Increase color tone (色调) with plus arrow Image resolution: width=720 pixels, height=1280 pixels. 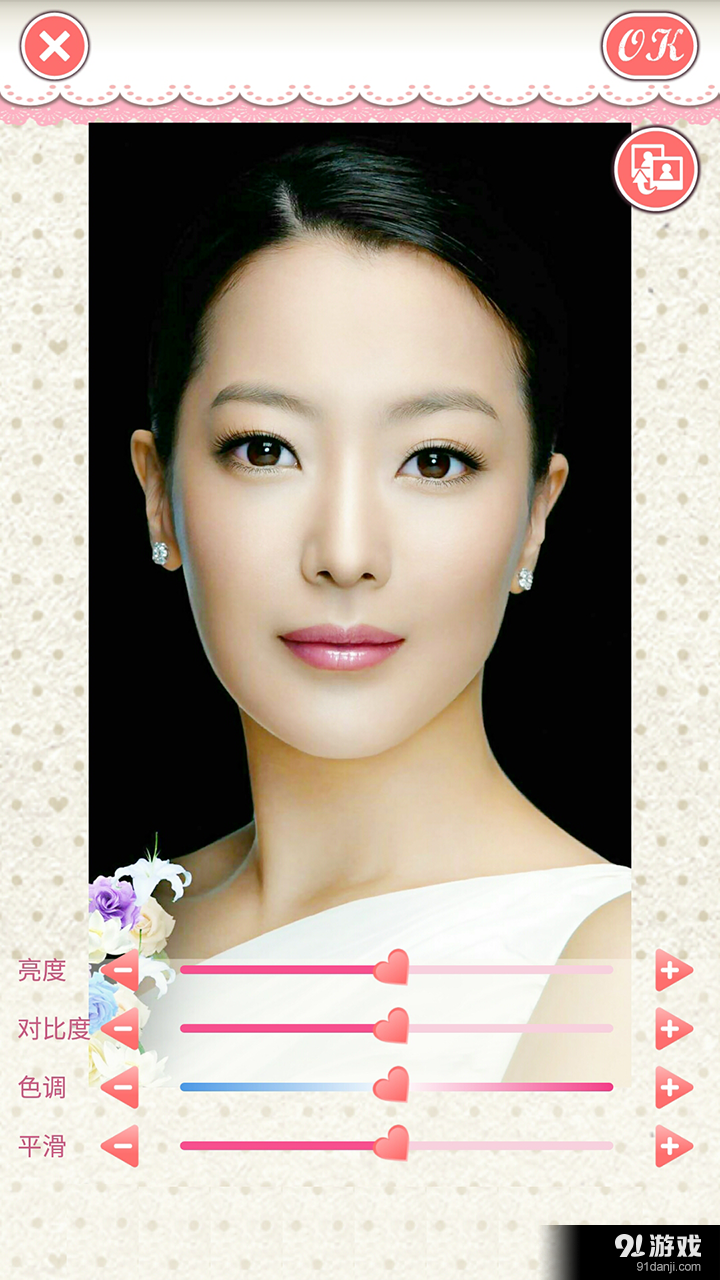click(673, 1087)
